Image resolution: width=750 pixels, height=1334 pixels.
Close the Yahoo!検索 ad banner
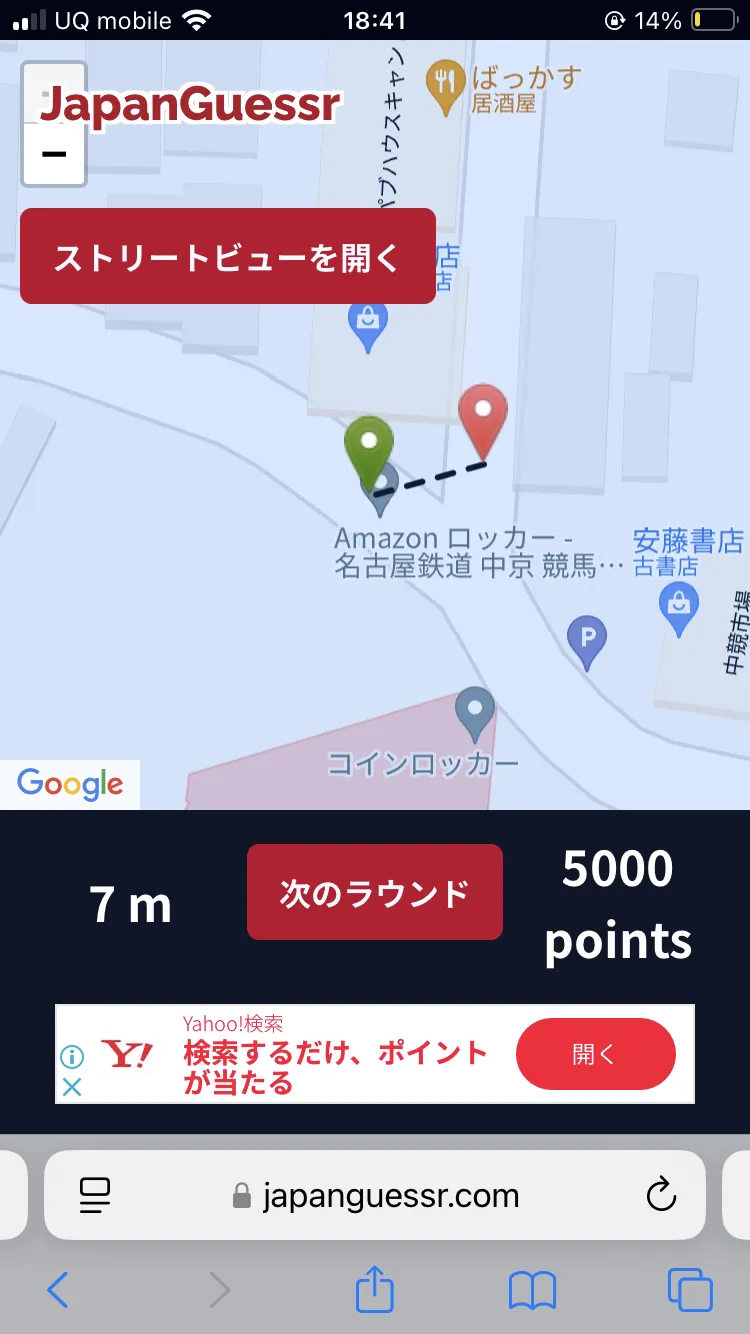coord(72,1087)
